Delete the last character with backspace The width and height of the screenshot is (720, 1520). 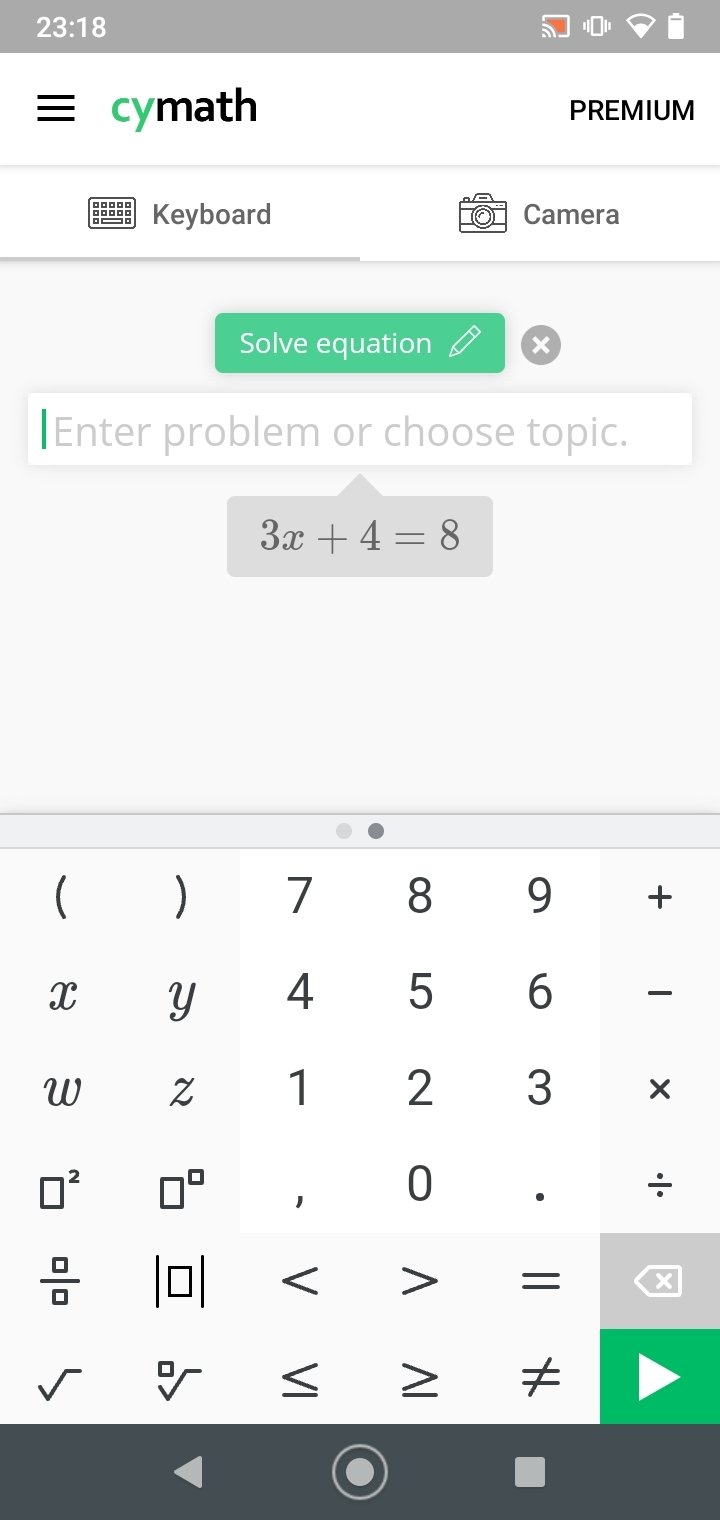(x=660, y=1281)
